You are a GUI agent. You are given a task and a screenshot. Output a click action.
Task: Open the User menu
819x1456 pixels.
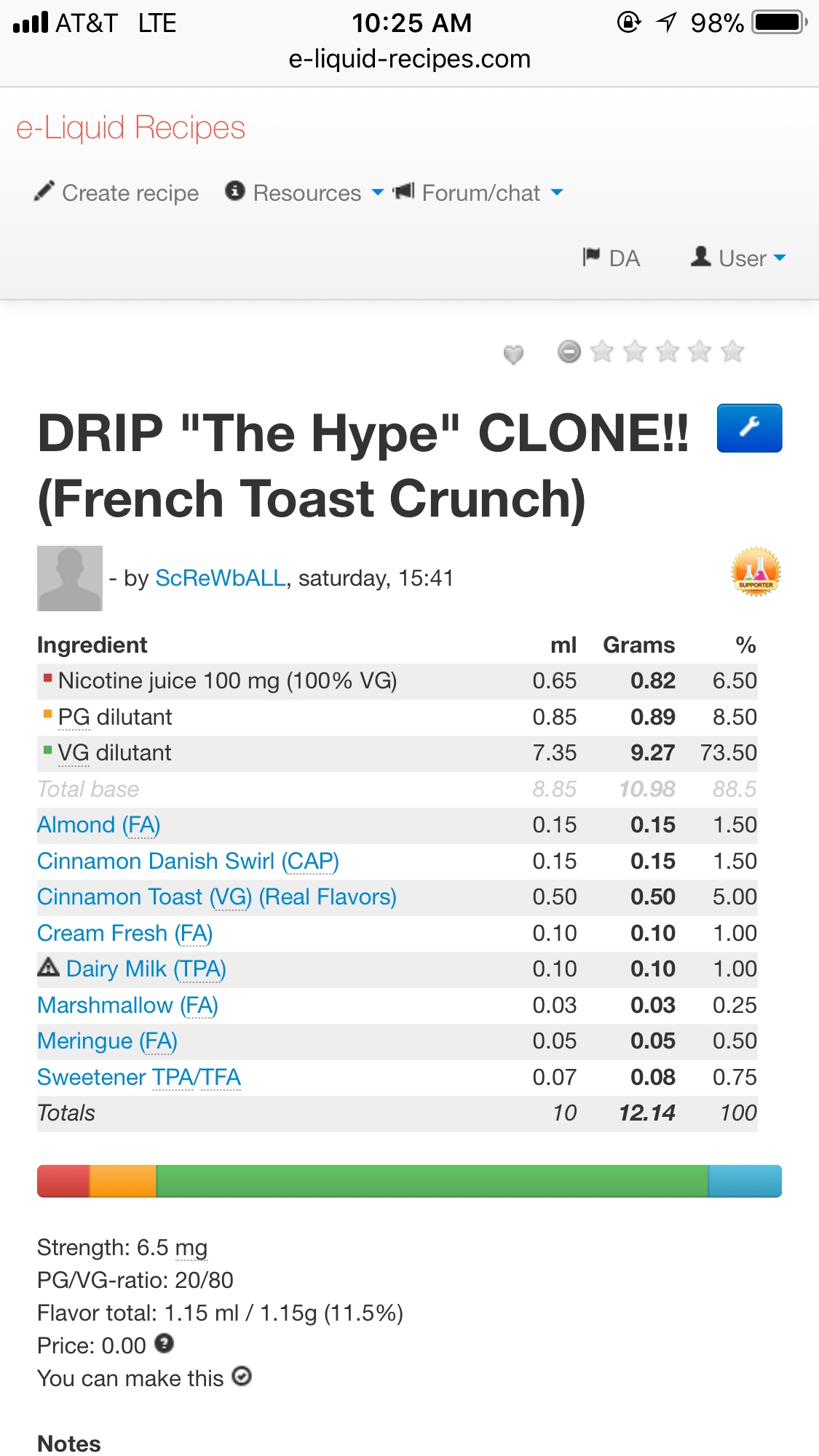point(739,258)
